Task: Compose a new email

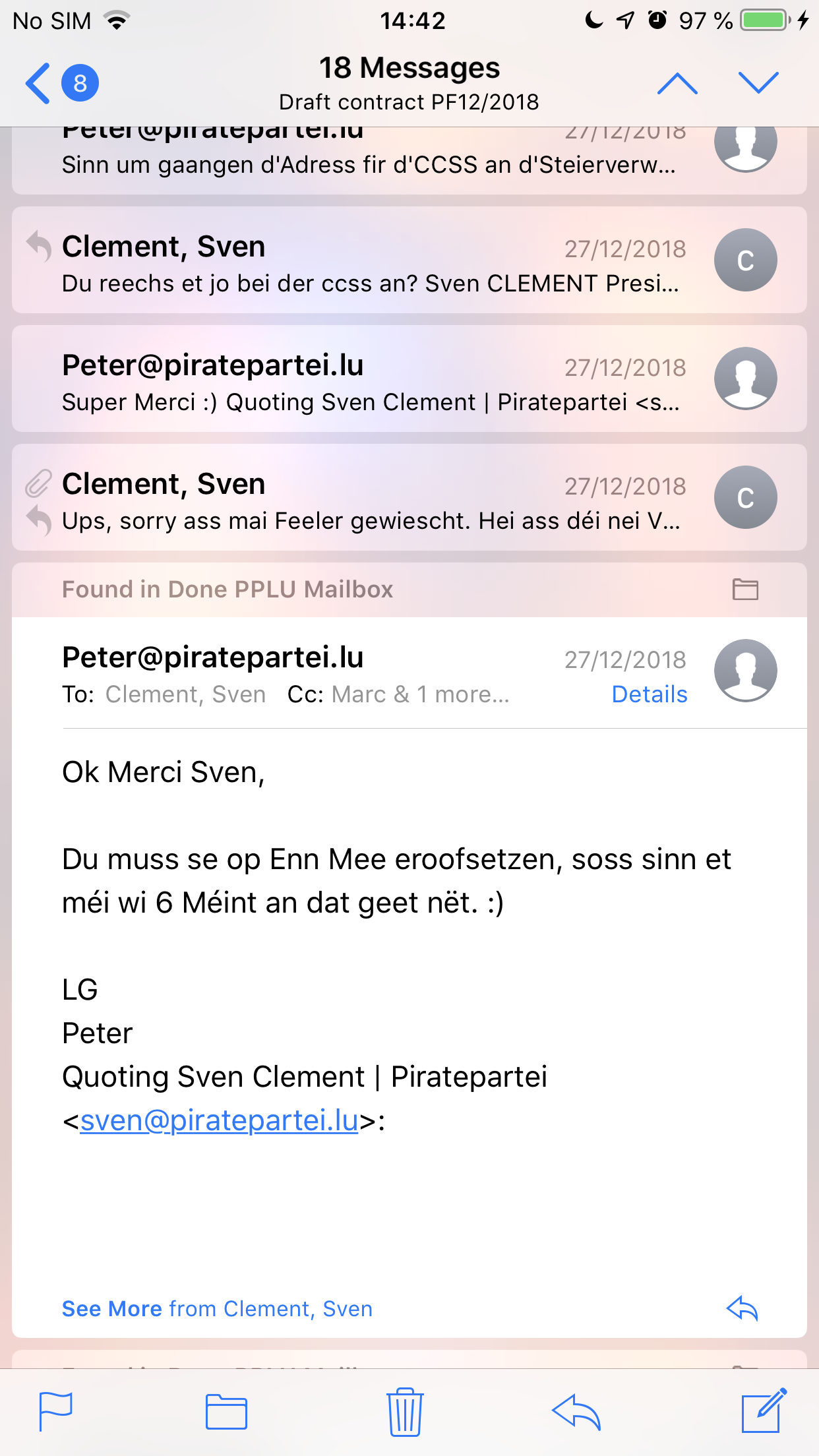Action: point(764,1411)
